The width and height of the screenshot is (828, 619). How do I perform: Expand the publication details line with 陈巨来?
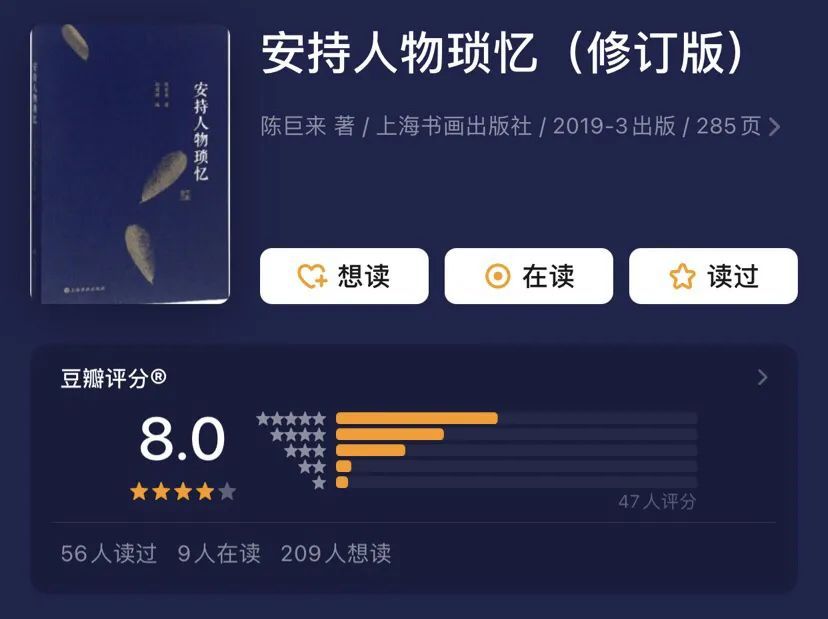point(772,127)
